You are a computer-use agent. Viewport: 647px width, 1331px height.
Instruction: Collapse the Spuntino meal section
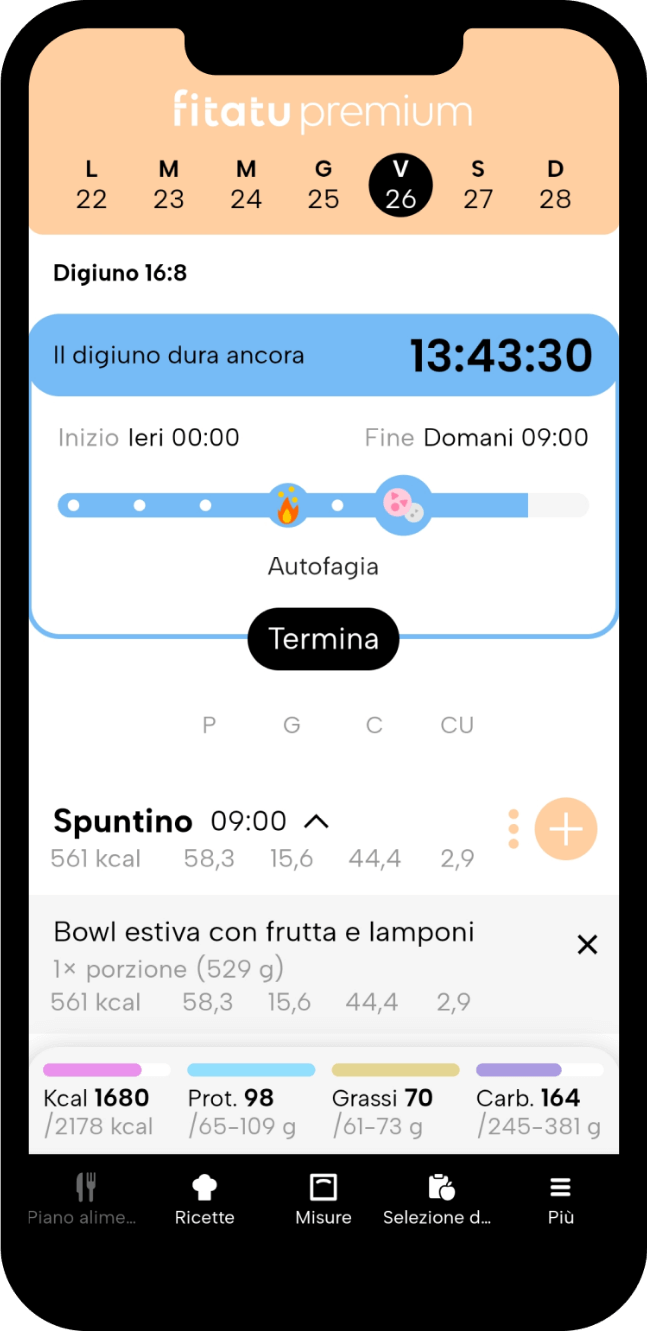[316, 822]
